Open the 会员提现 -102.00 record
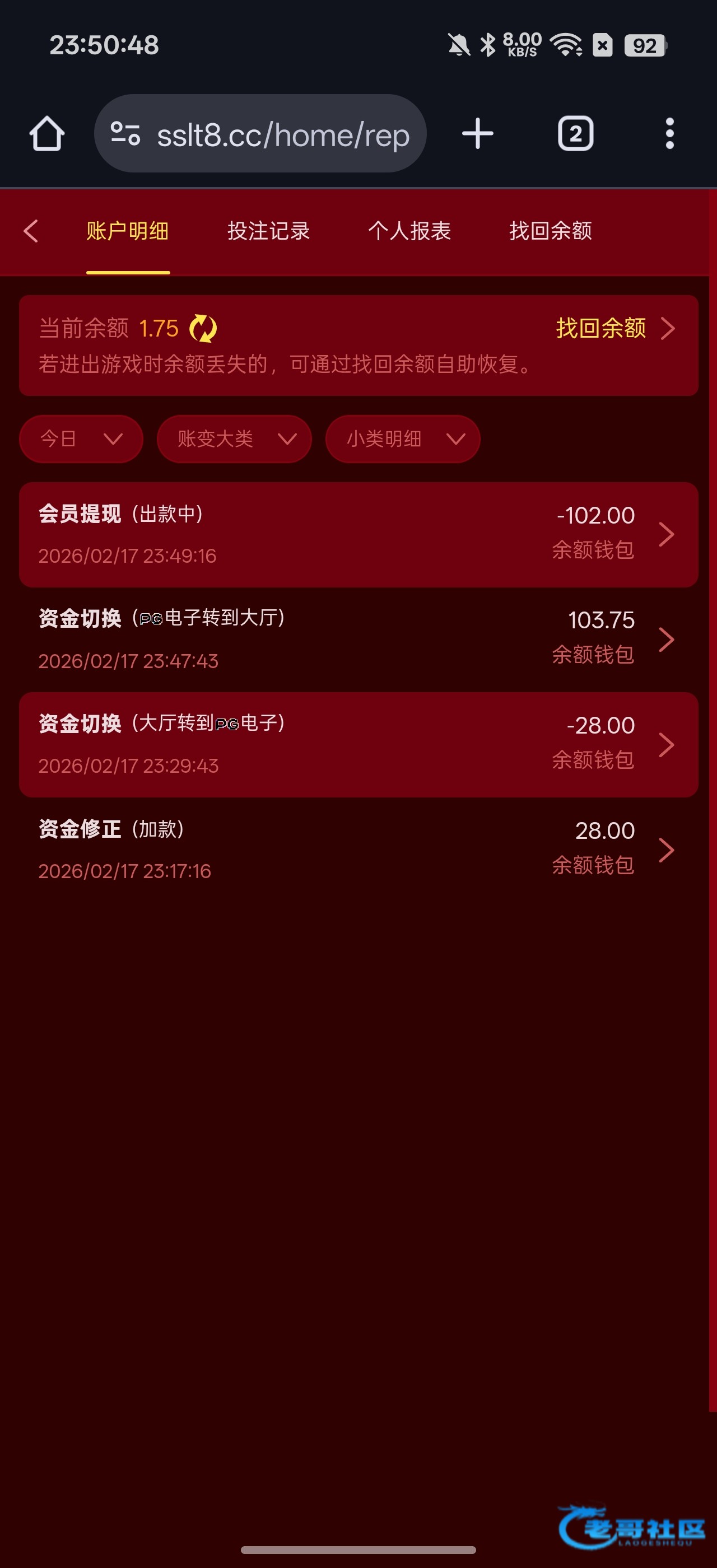This screenshot has height=1568, width=717. tap(358, 534)
